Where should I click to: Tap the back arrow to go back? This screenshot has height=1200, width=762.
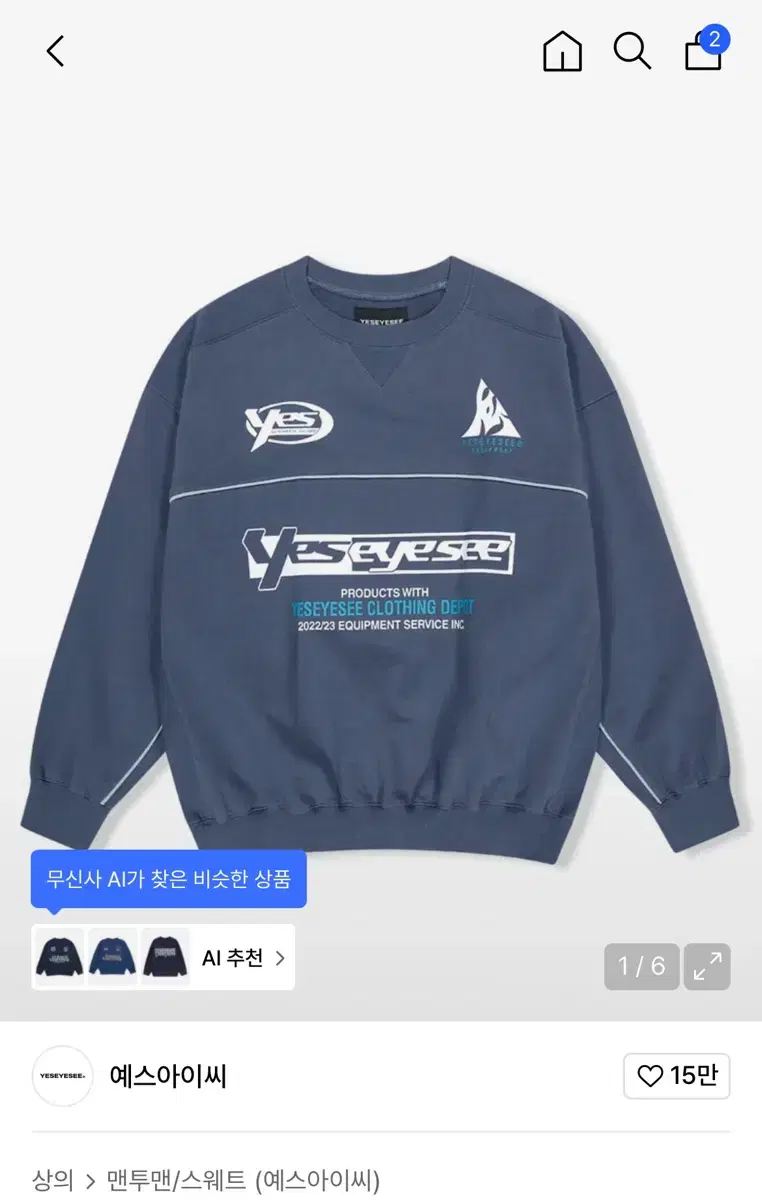click(x=54, y=52)
